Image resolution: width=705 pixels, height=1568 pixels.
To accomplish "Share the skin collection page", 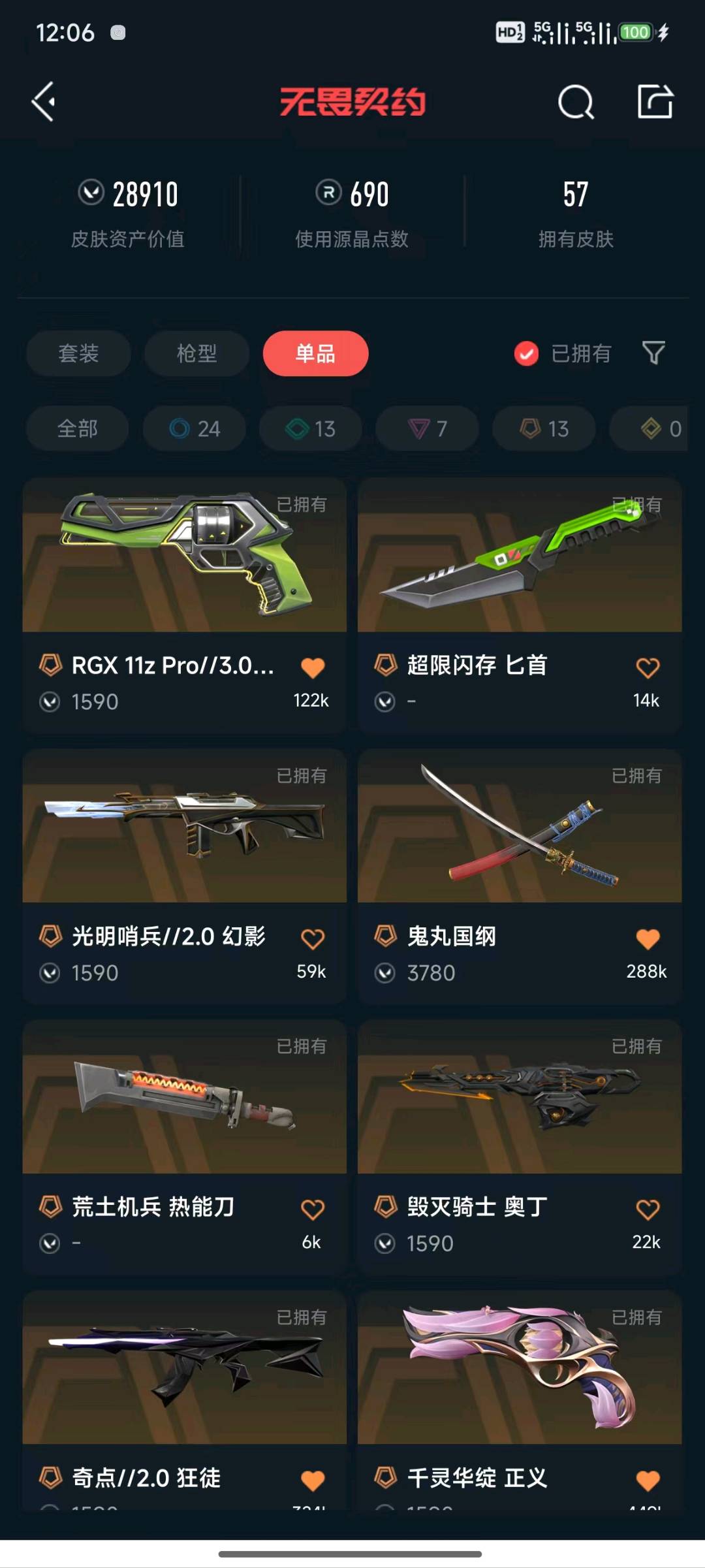I will pyautogui.click(x=655, y=102).
